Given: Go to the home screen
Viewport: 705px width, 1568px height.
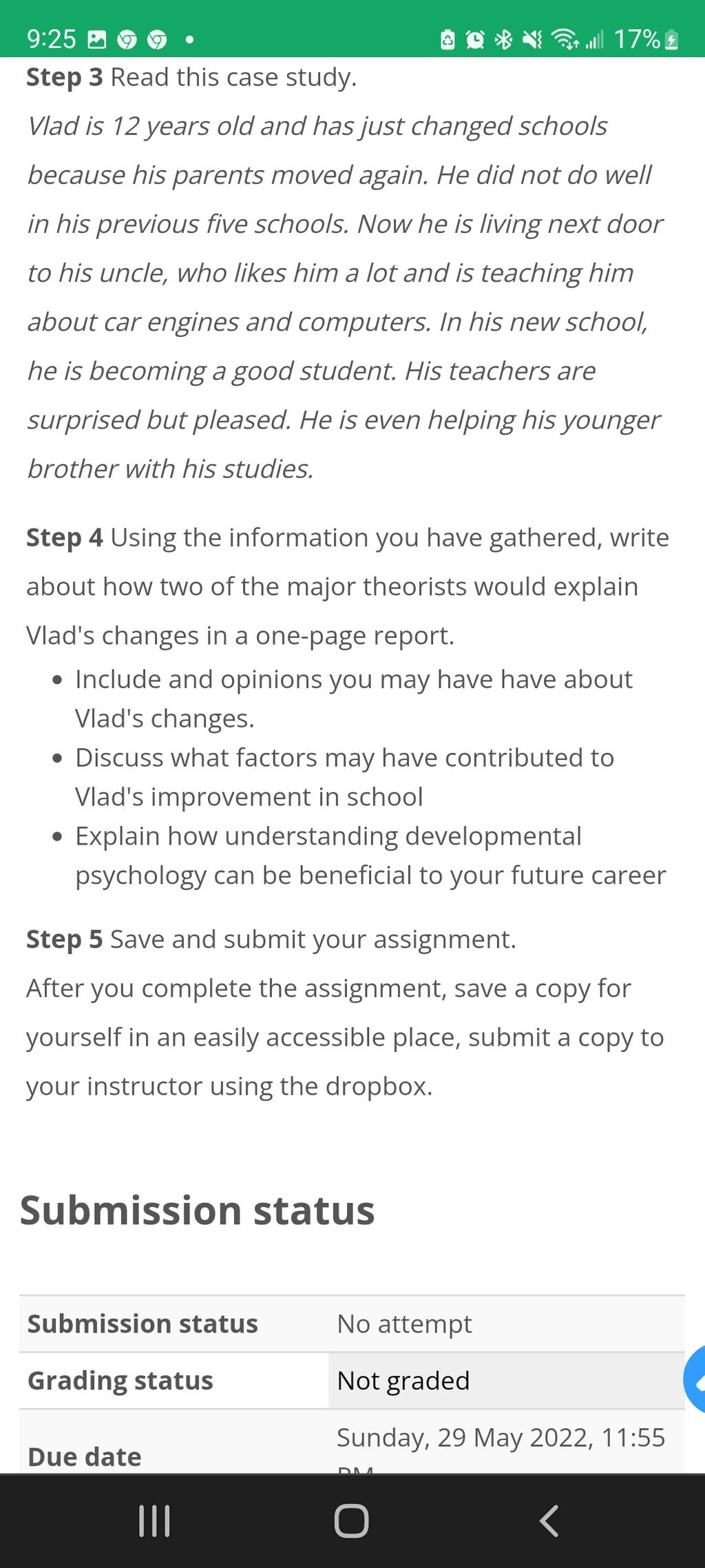Looking at the screenshot, I should tap(351, 1520).
